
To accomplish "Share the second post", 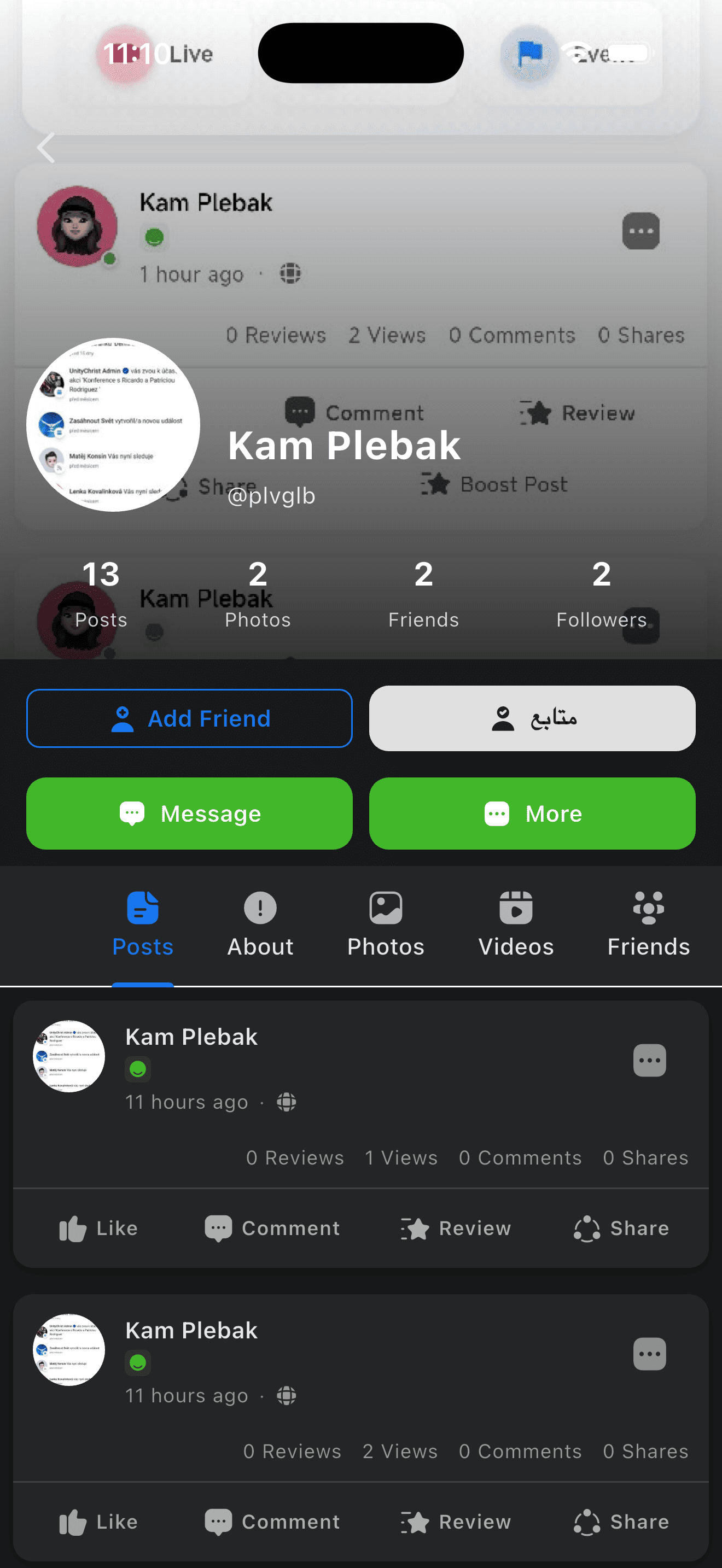I will point(621,1521).
